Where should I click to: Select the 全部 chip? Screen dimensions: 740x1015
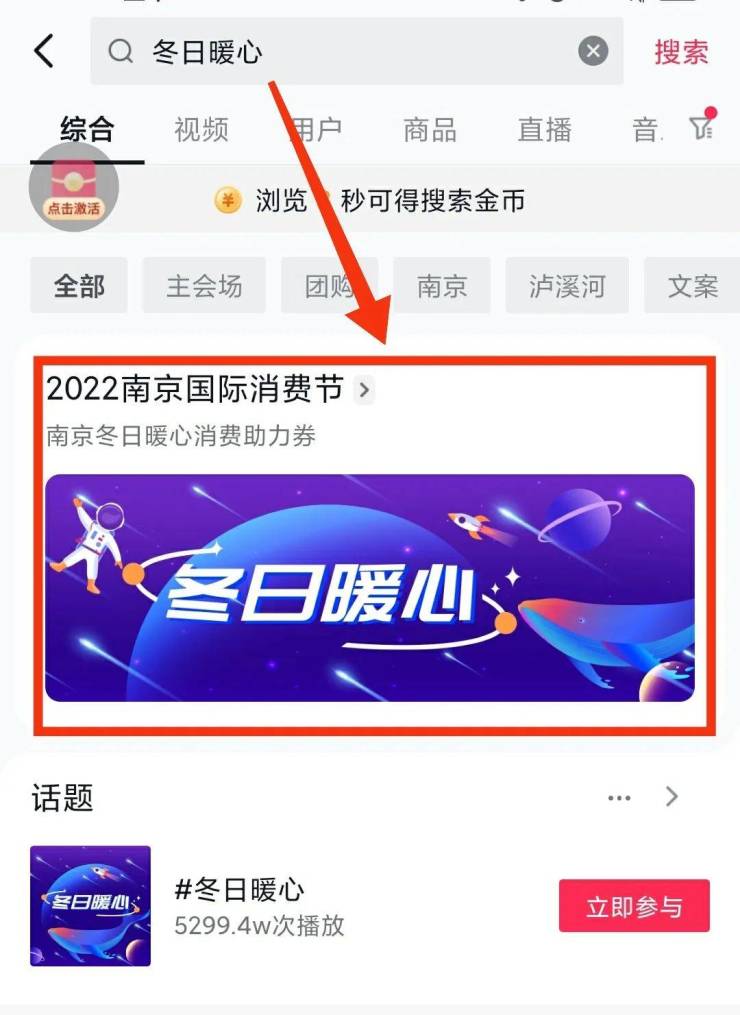click(79, 286)
